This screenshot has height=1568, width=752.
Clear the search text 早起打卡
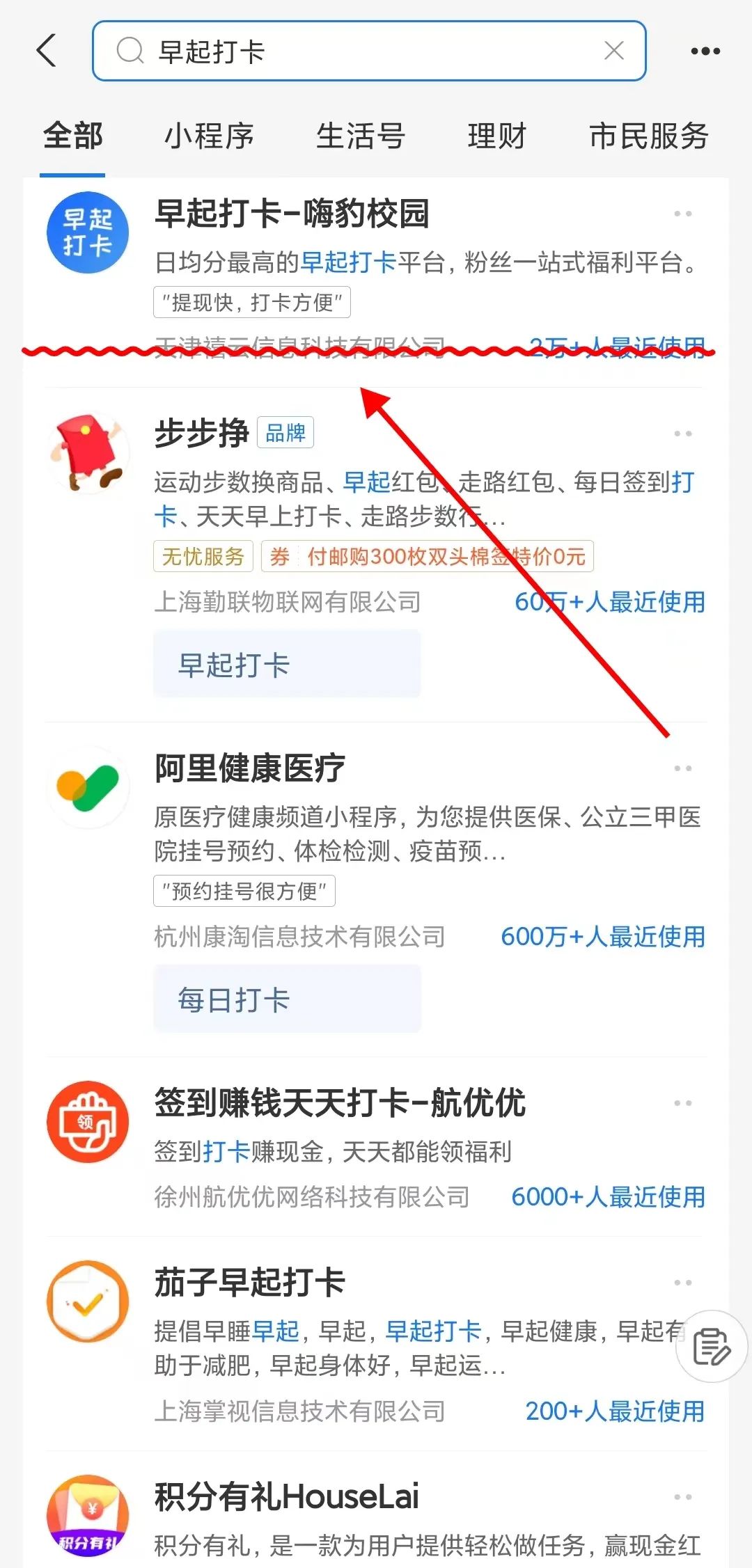point(613,51)
